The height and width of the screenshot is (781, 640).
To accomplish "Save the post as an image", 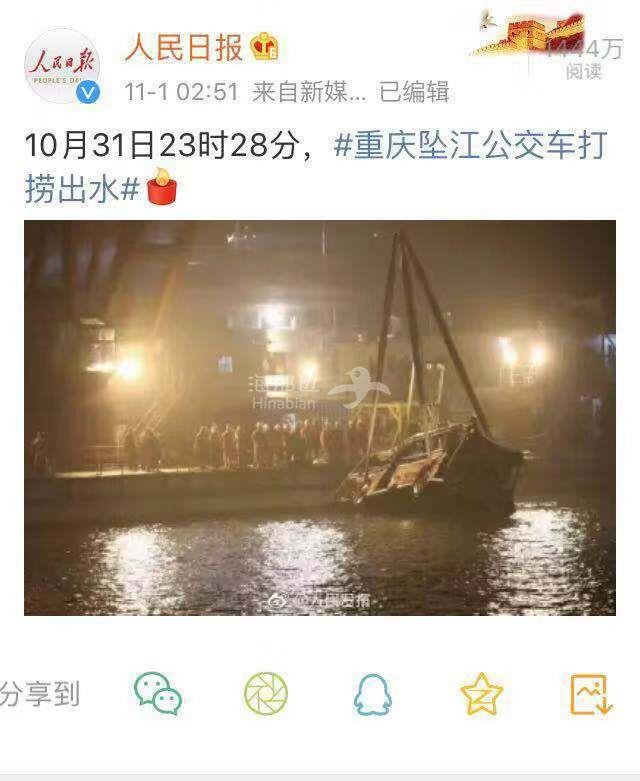I will [590, 693].
